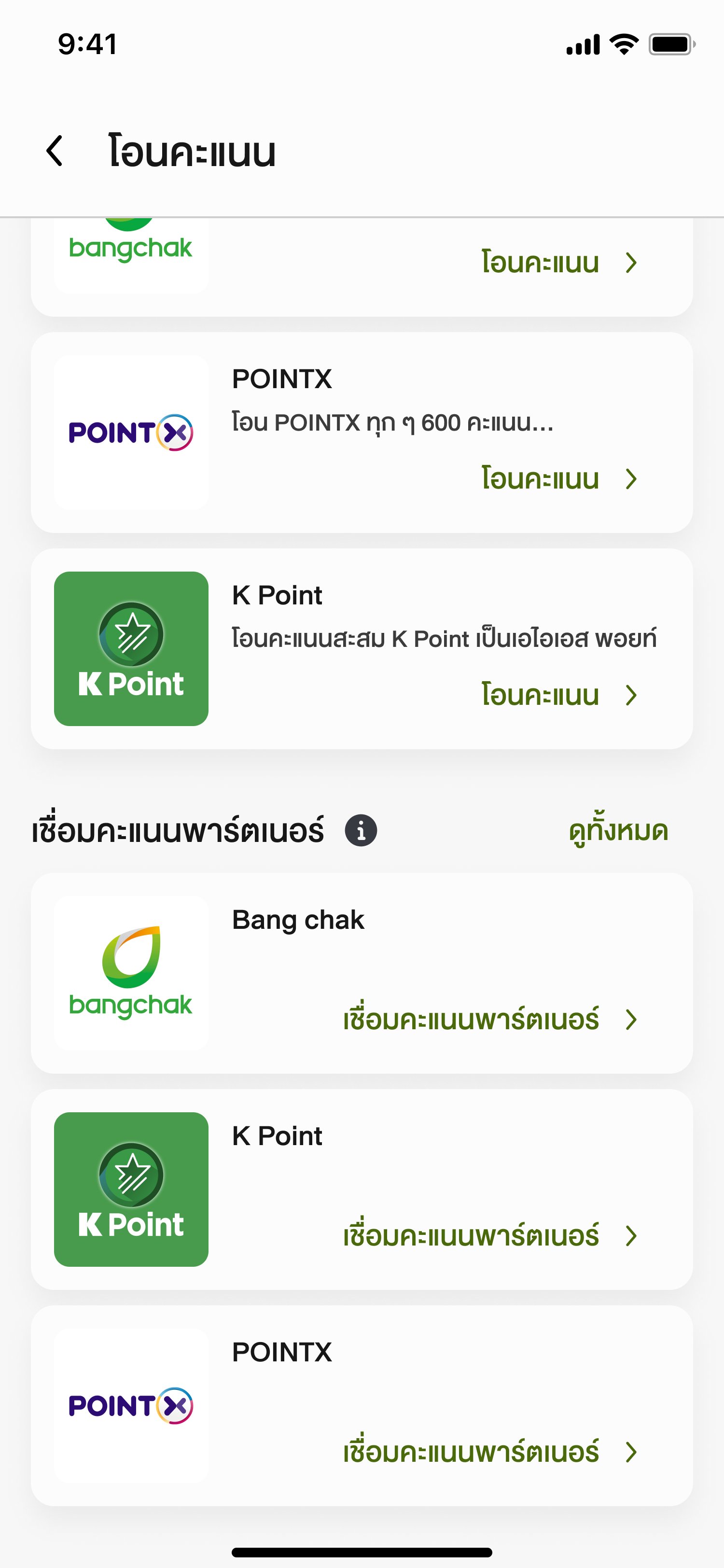Open ดูทั้งหมด to see all partners

pyautogui.click(x=618, y=831)
